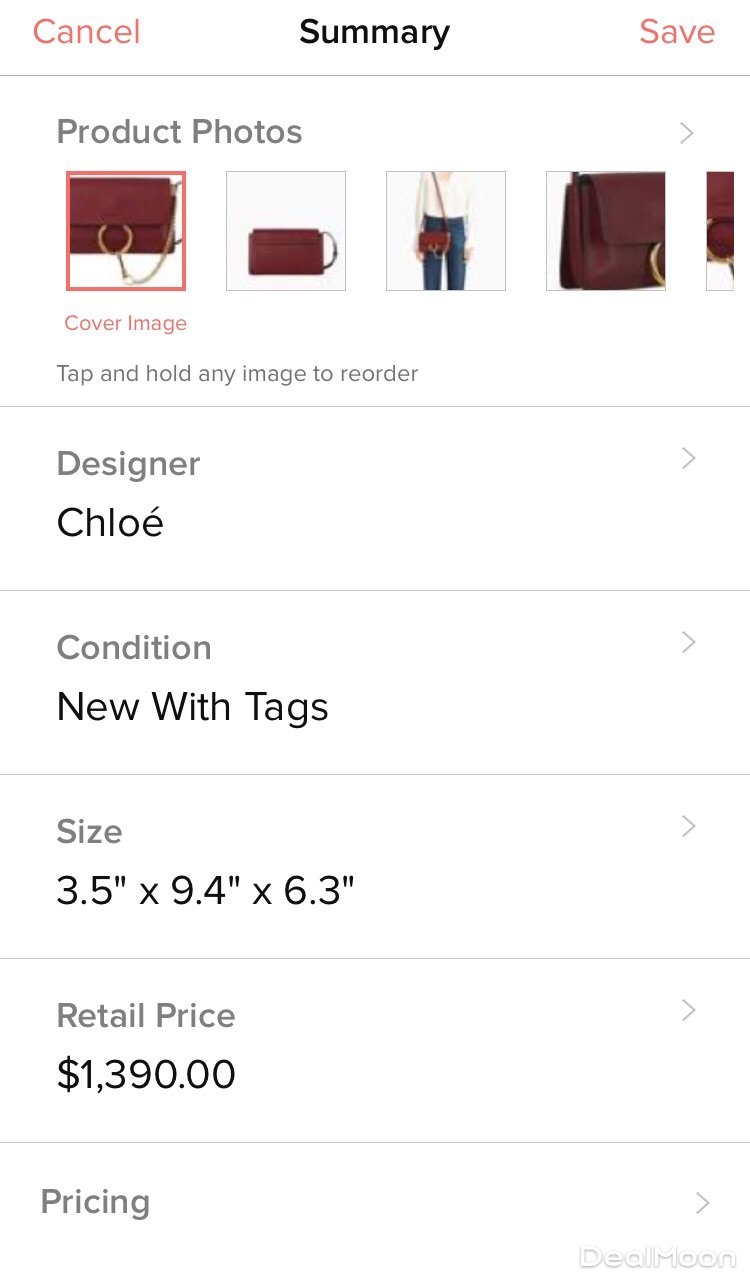Edit the Designer field showing Chloé
The height and width of the screenshot is (1281, 750).
(x=375, y=497)
